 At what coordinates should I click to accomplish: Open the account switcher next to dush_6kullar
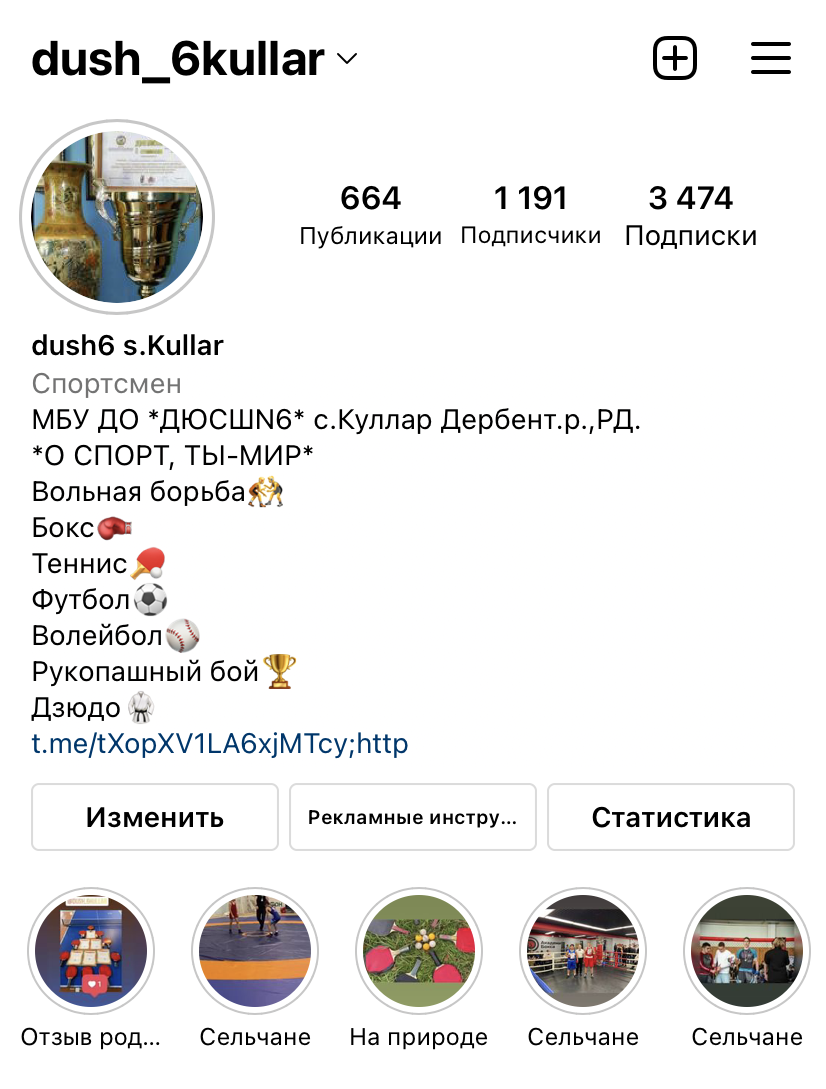[347, 60]
